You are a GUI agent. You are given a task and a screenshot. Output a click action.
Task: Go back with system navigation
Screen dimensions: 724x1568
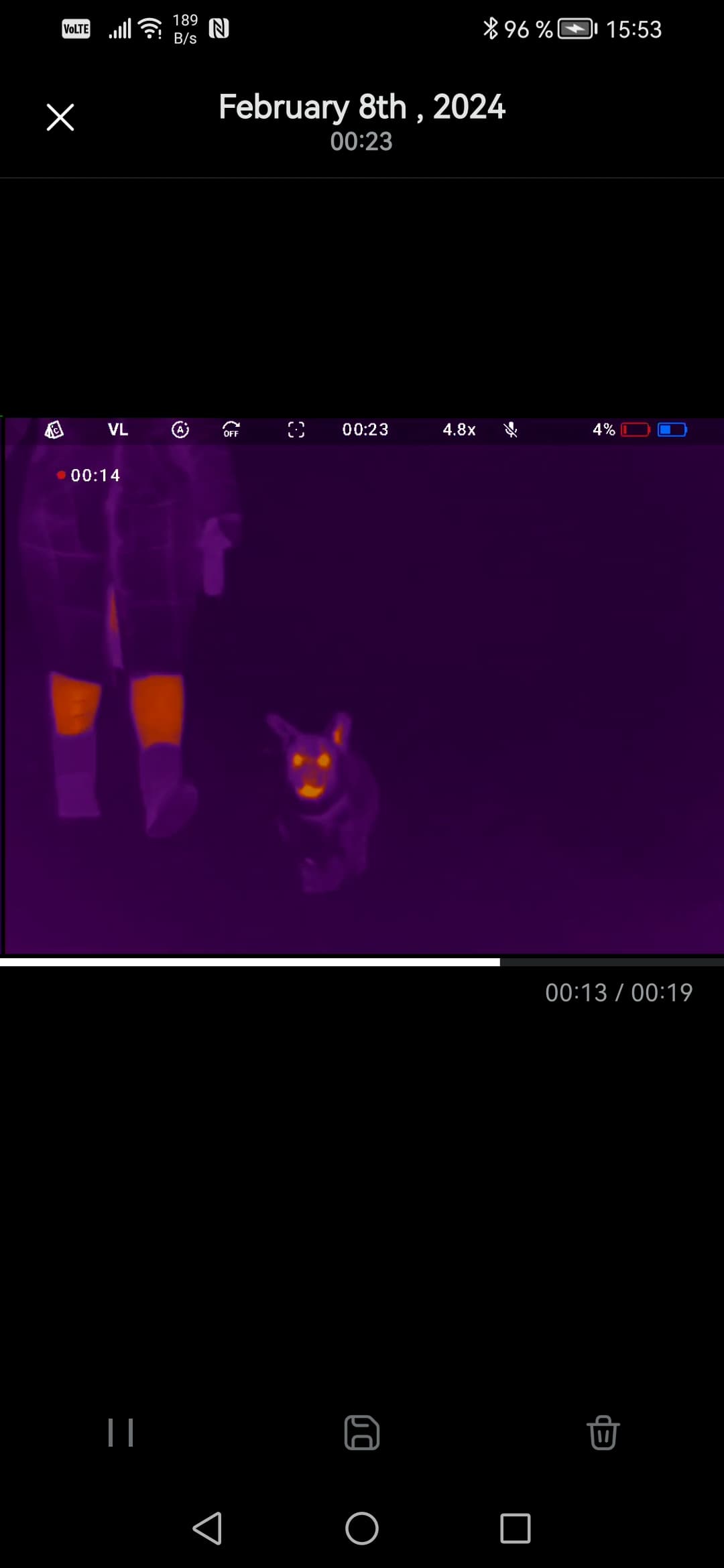coord(207,1528)
